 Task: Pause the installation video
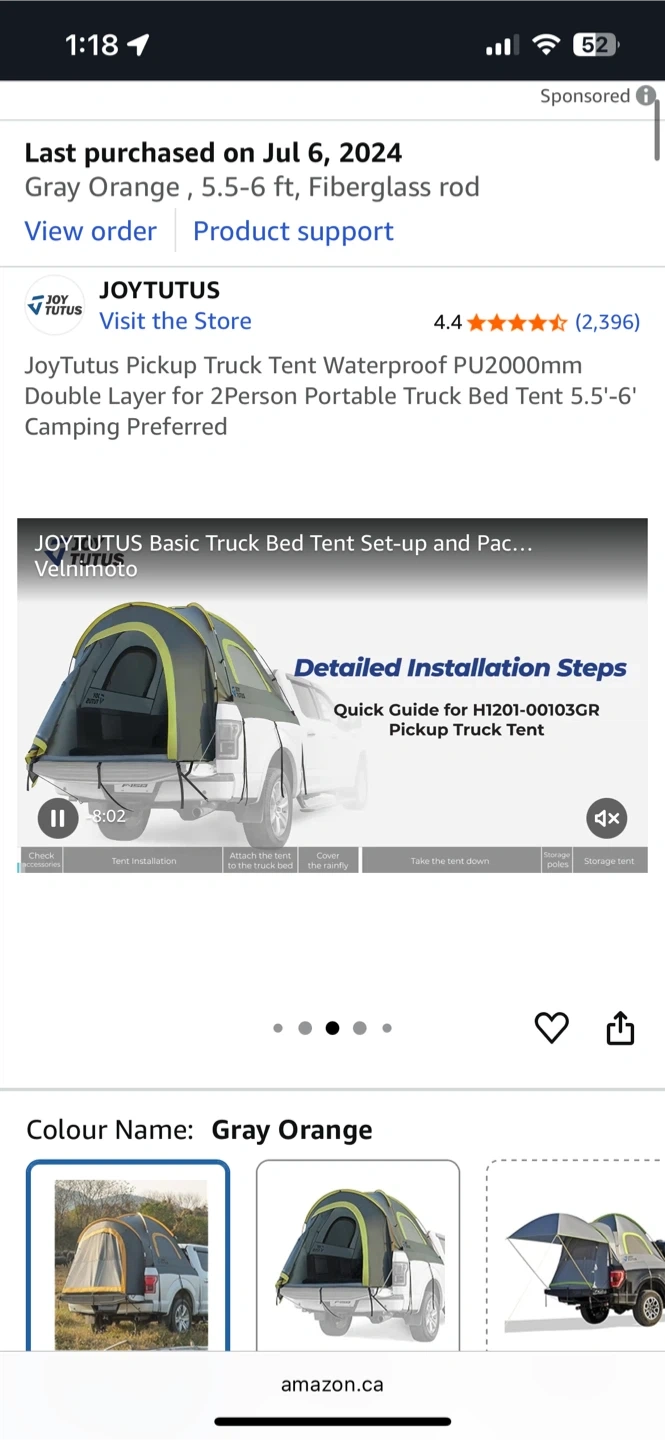[x=57, y=818]
